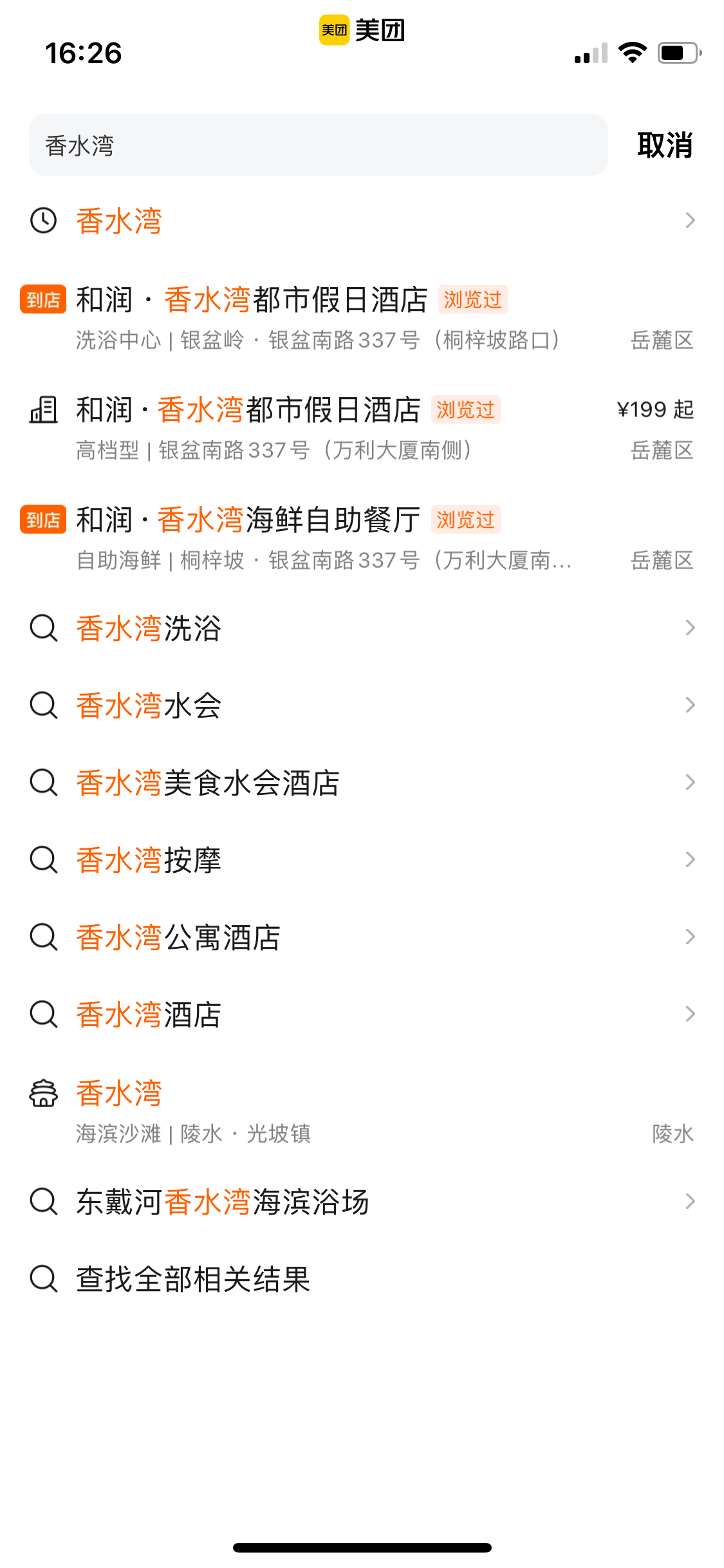This screenshot has height=1568, width=724.
Task: Tap the scenic spot icon next to 陵水 香水湾
Action: [42, 1092]
